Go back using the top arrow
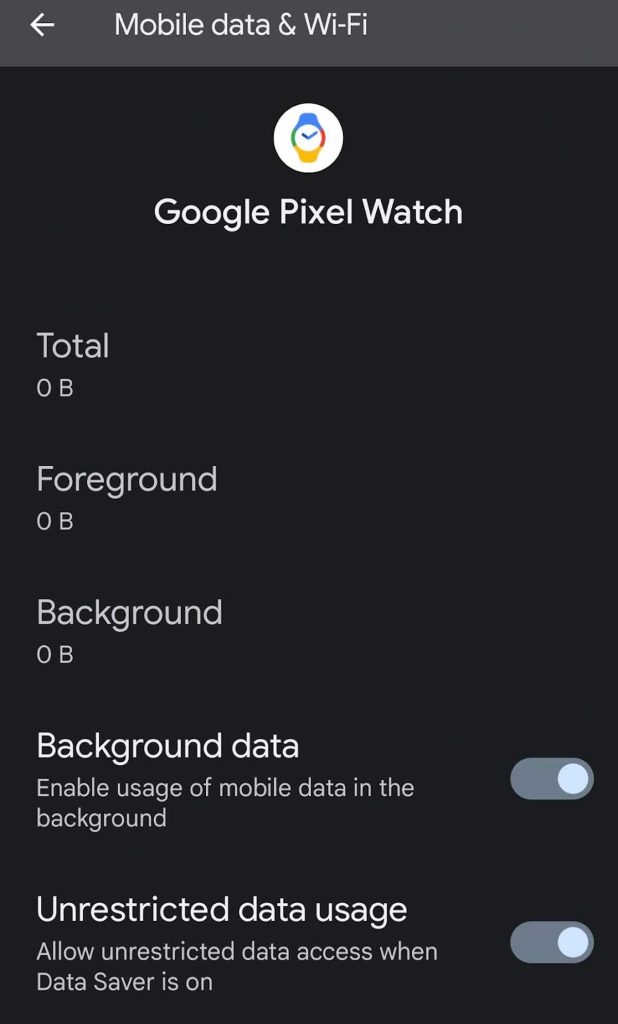The height and width of the screenshot is (1024, 618). coord(43,25)
